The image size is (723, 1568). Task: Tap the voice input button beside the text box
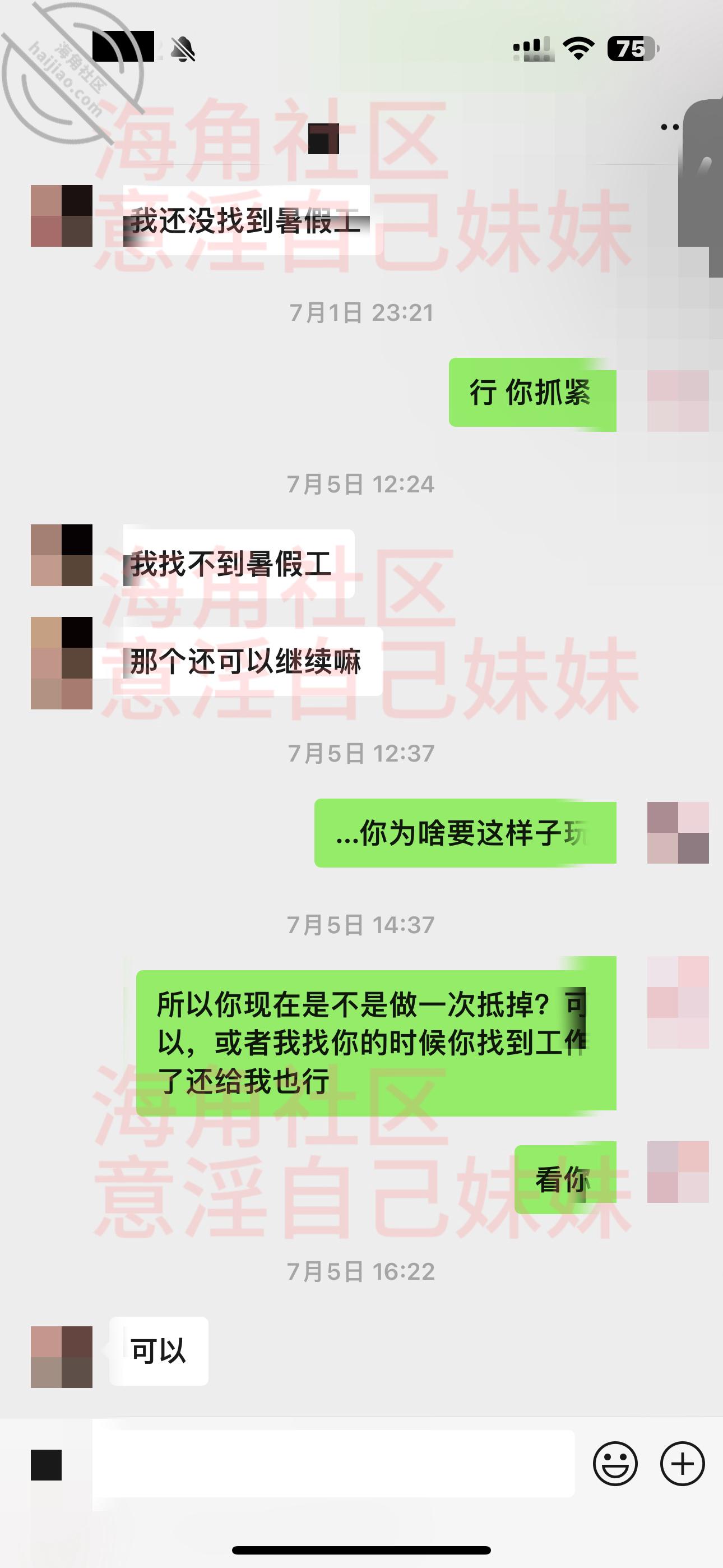pos(47,1464)
